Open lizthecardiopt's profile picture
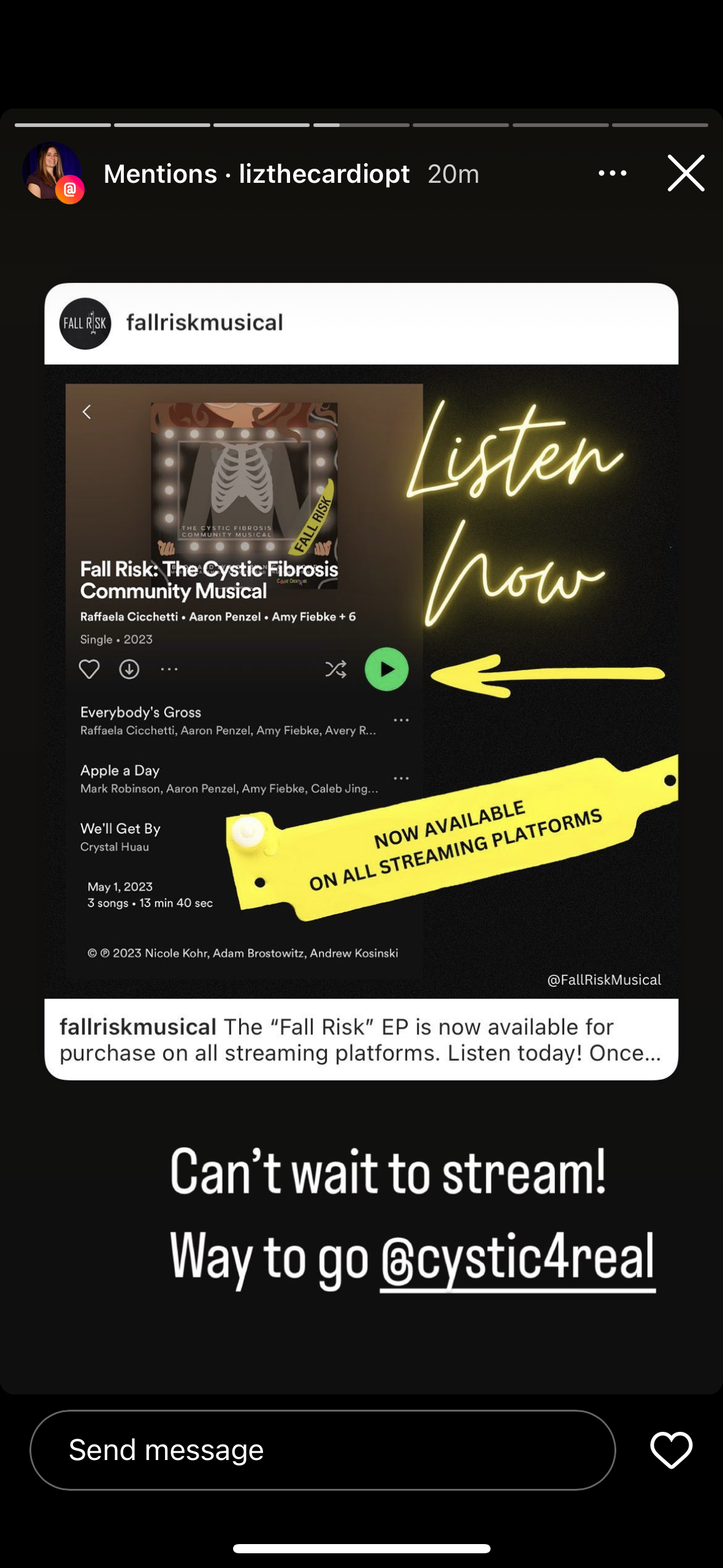The height and width of the screenshot is (1568, 723). (x=52, y=171)
